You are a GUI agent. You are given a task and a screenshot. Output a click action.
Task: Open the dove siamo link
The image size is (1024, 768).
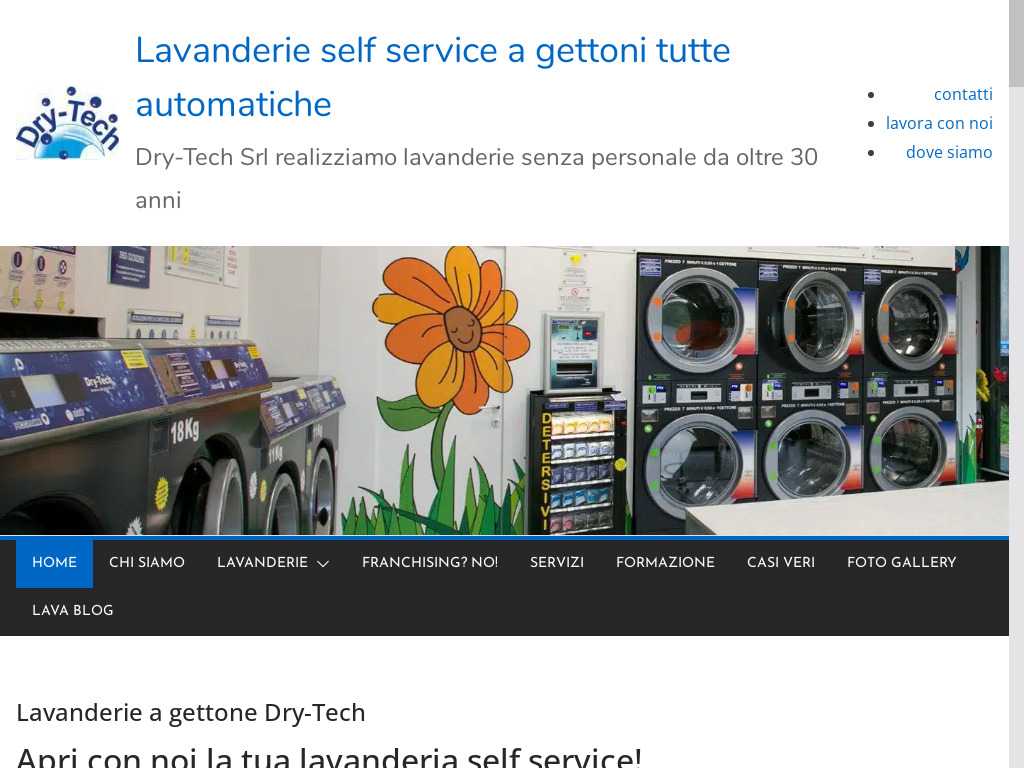(x=948, y=152)
